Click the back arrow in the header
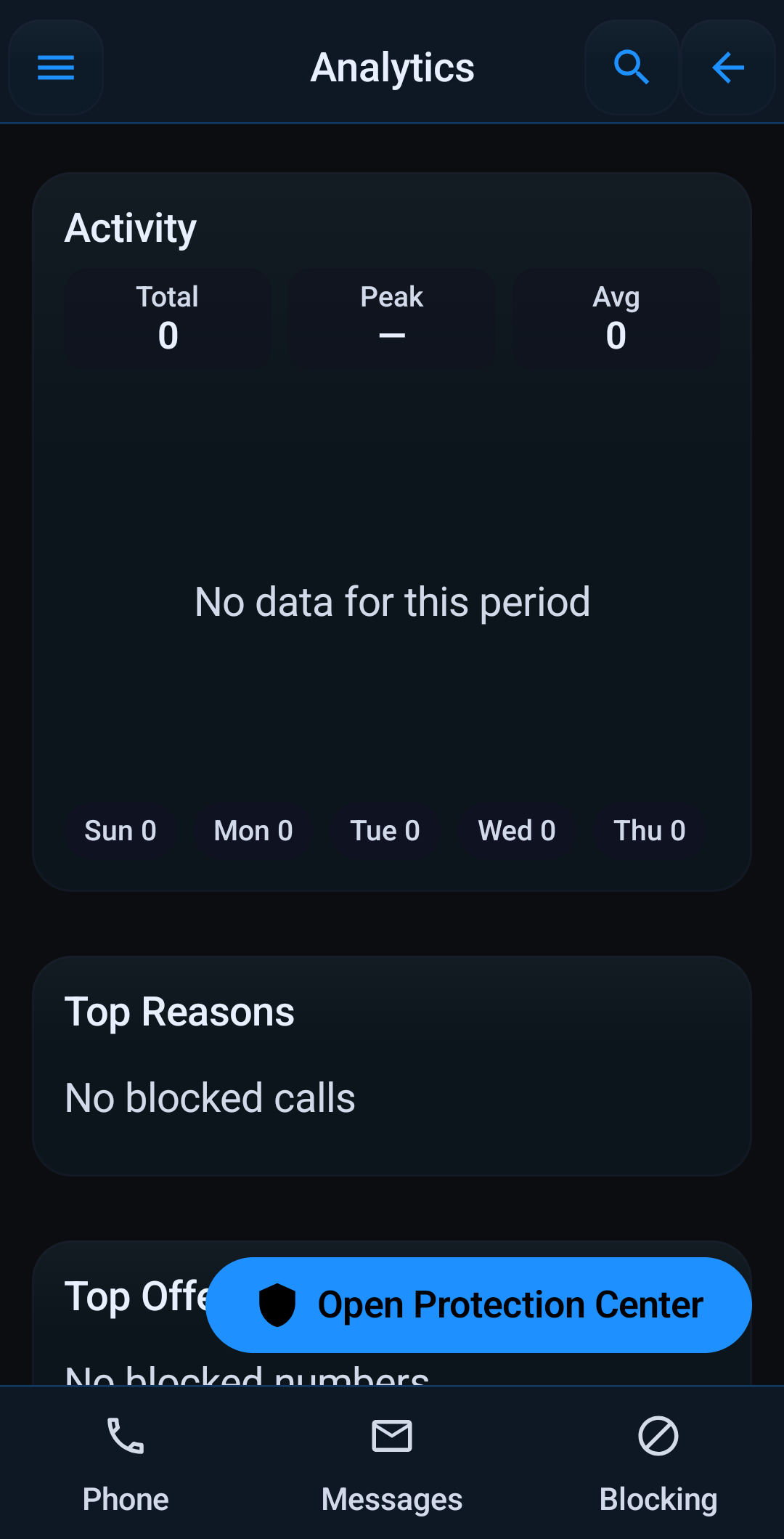Viewport: 784px width, 1539px height. click(x=727, y=68)
